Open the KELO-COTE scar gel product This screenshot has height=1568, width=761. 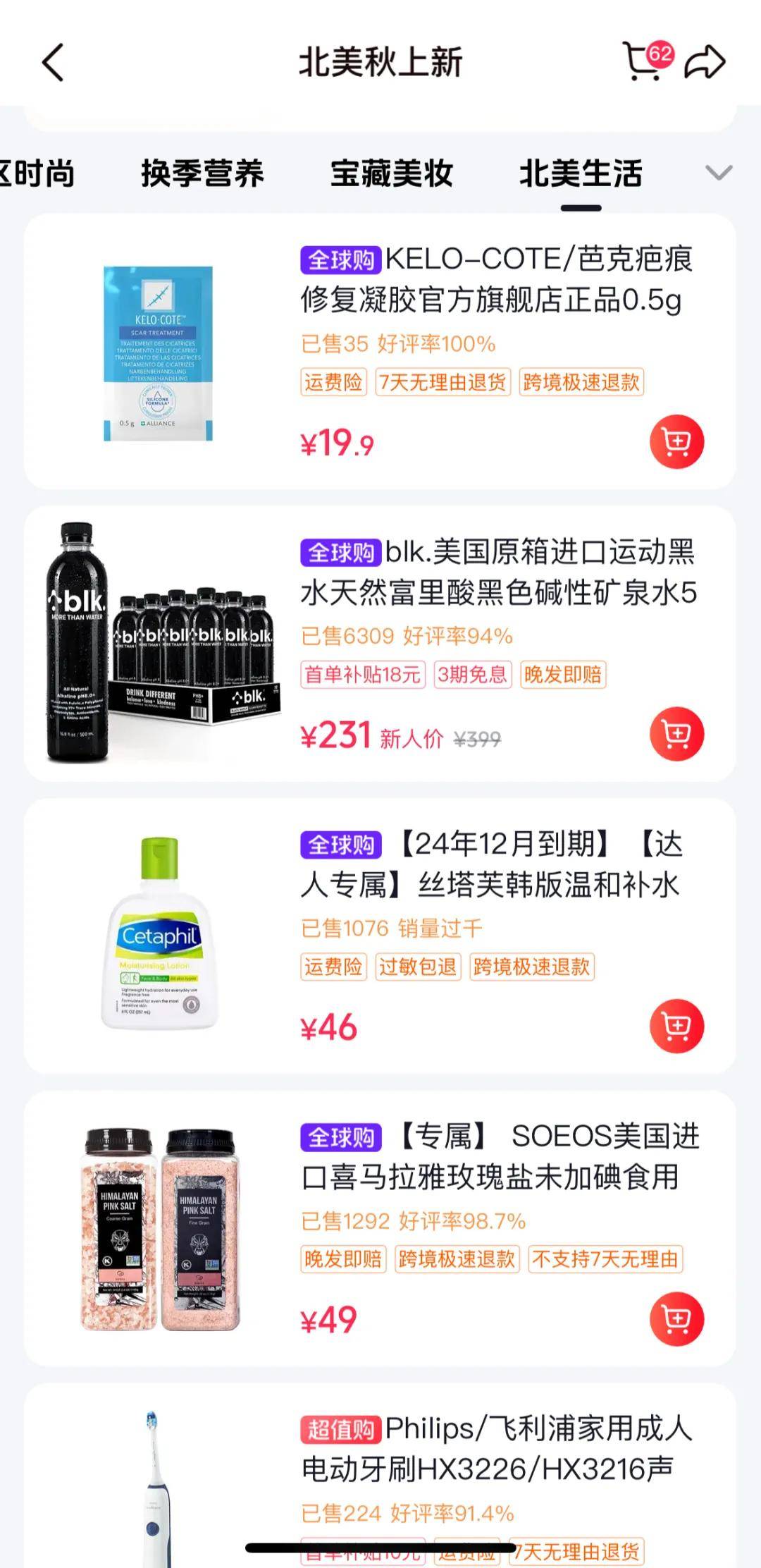tap(496, 280)
